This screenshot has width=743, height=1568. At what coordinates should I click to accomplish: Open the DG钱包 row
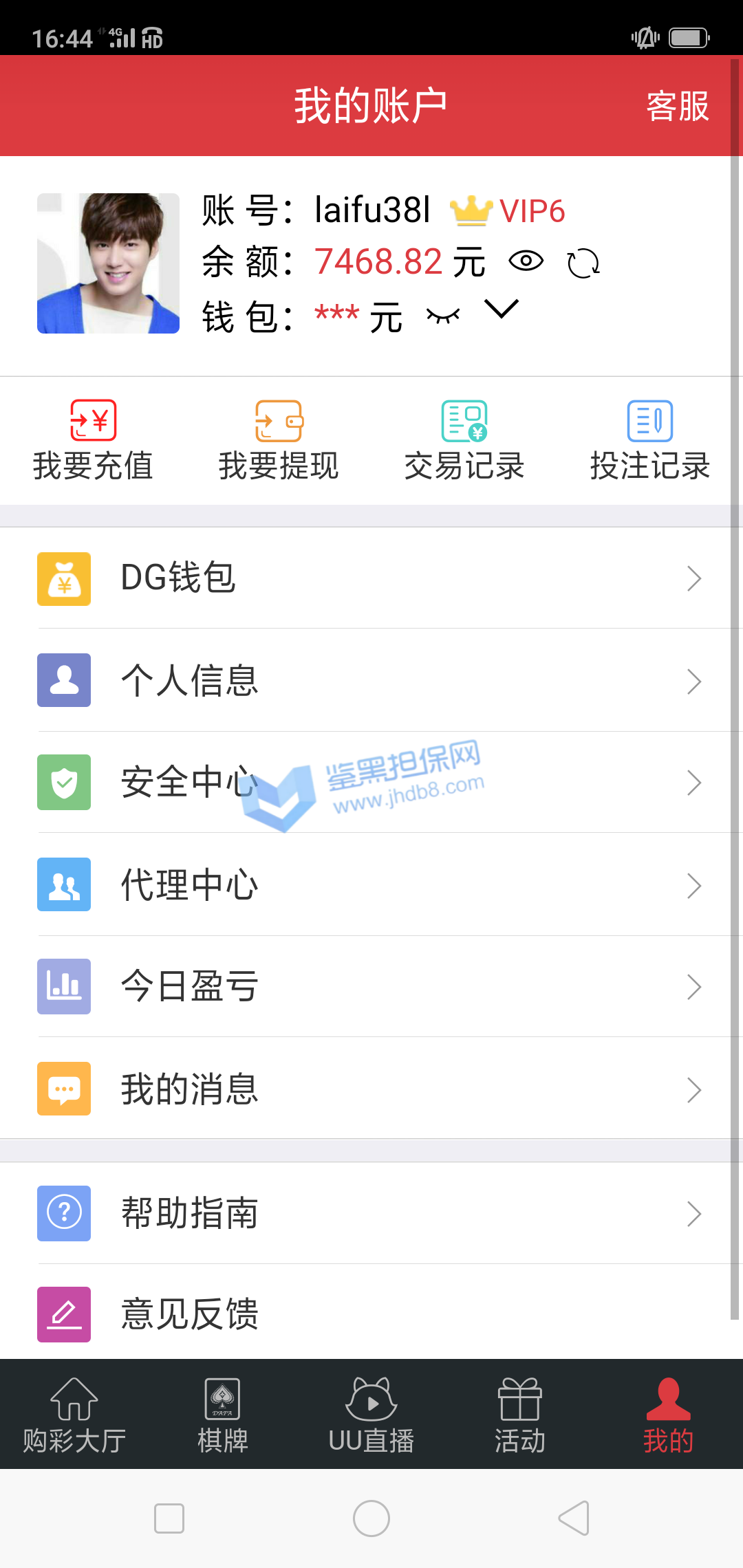[x=371, y=578]
